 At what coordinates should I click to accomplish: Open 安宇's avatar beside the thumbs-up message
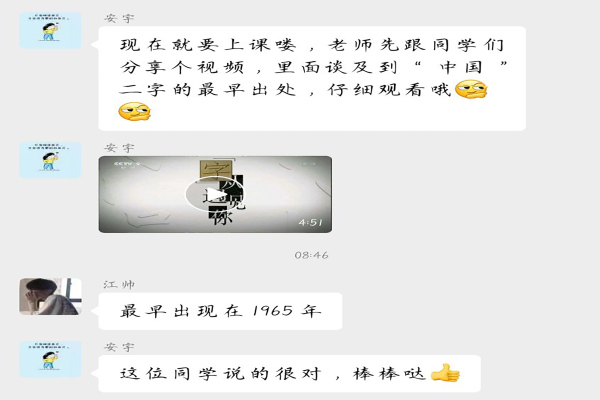click(x=50, y=359)
